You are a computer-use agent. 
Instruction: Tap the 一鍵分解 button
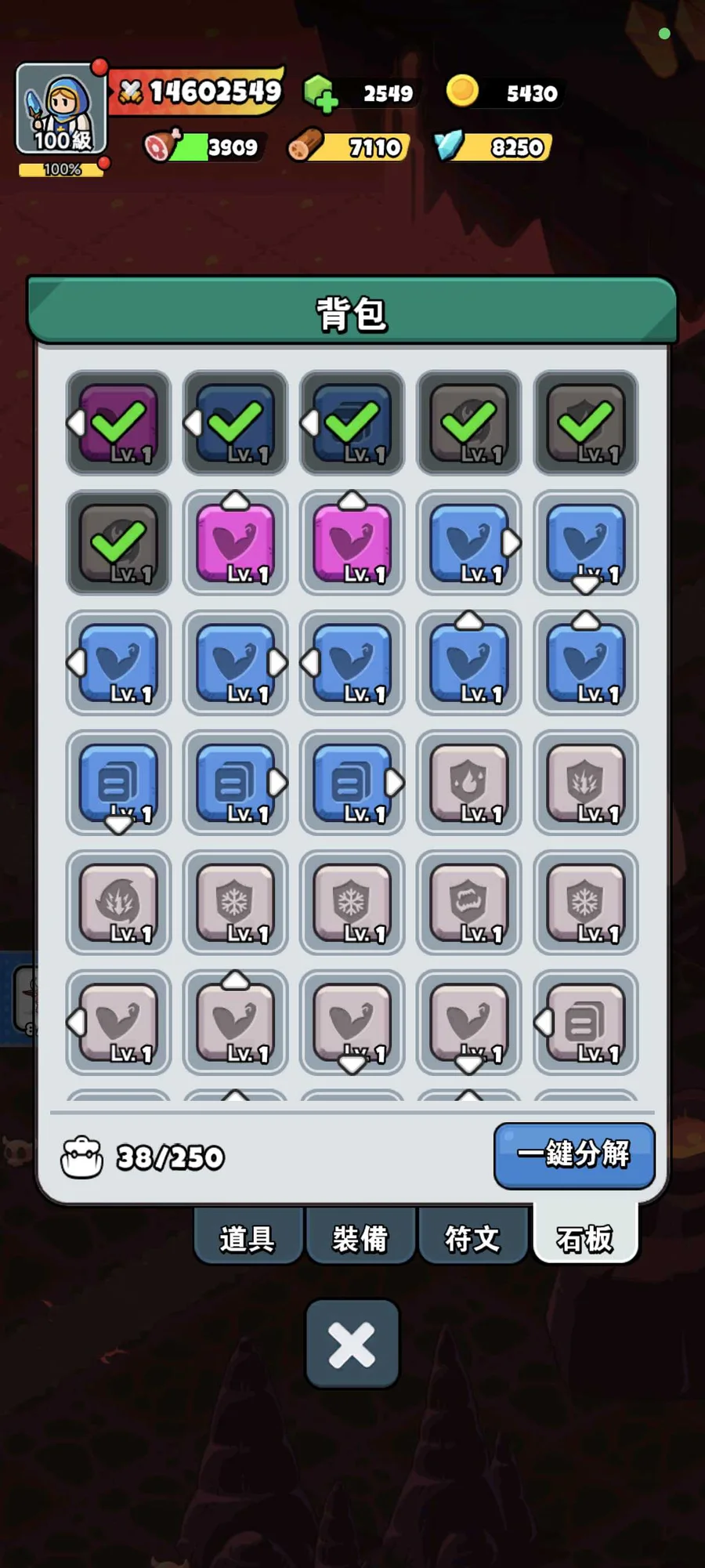click(x=574, y=1155)
